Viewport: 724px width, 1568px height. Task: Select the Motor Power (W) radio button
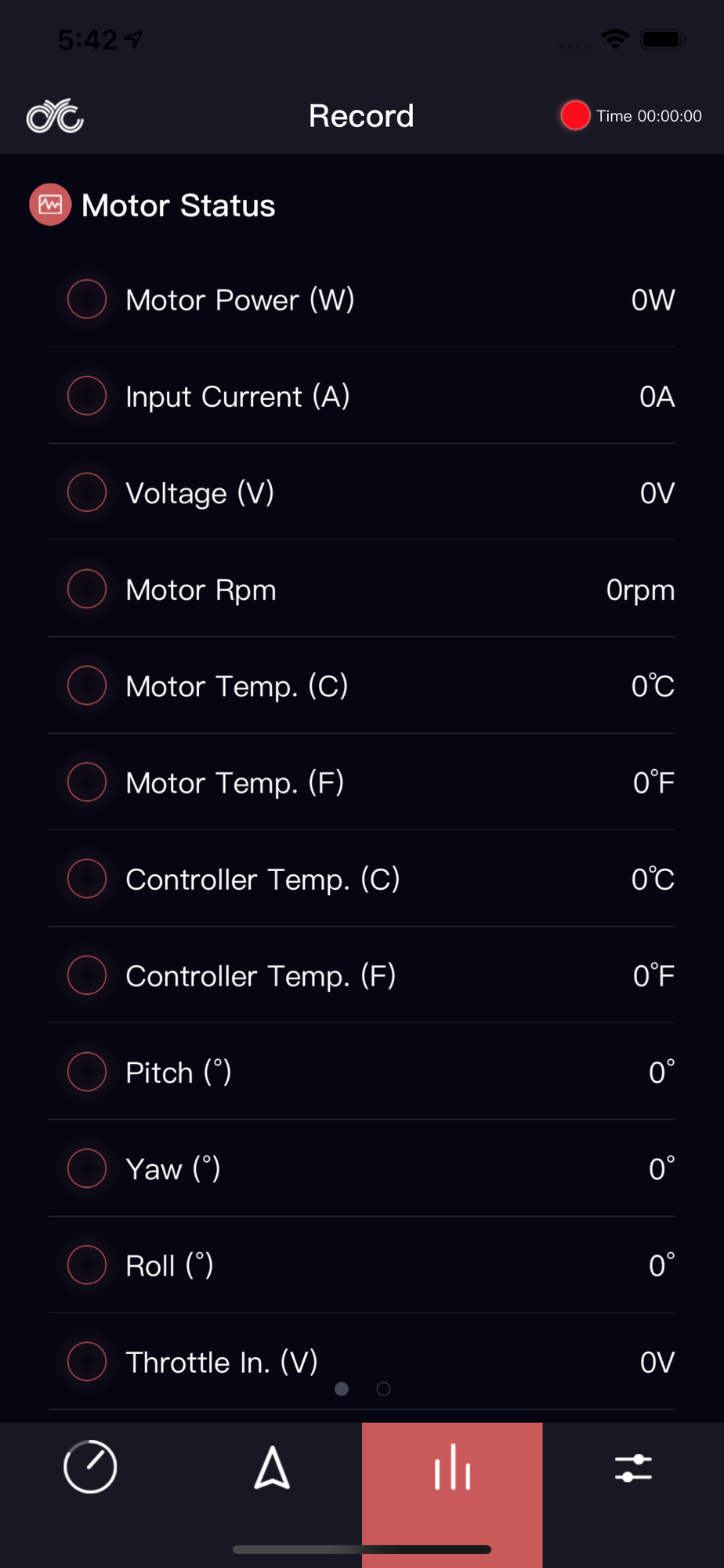click(x=87, y=299)
